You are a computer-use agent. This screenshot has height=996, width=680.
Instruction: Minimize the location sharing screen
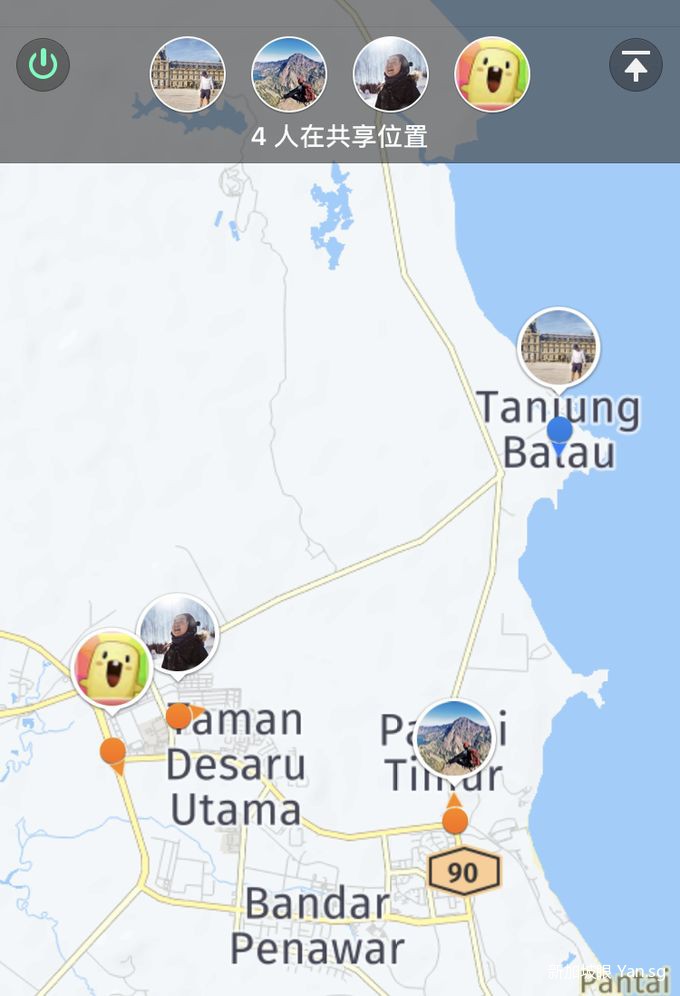636,65
